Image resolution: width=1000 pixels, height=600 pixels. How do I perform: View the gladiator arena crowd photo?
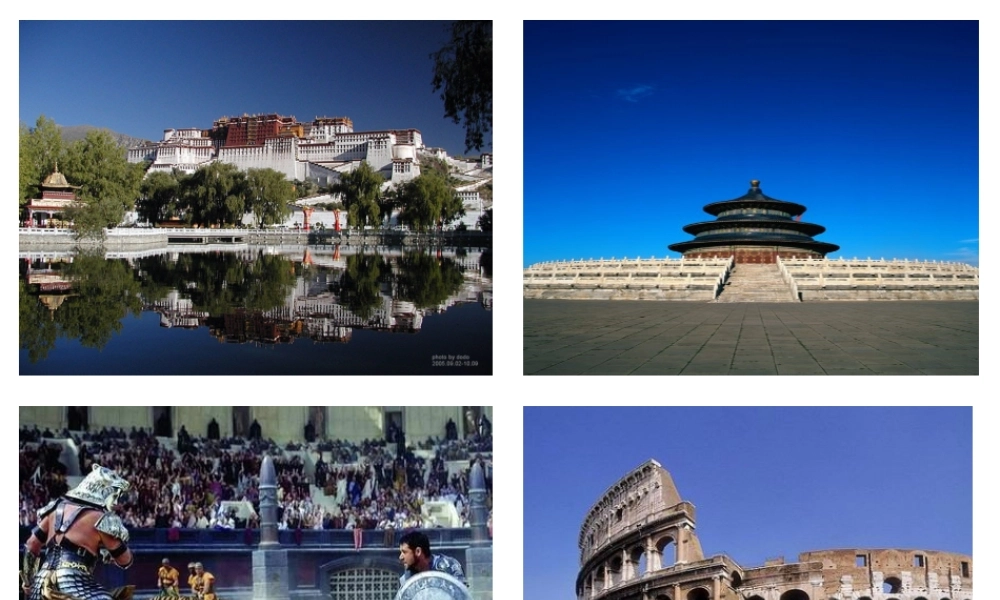tap(255, 503)
